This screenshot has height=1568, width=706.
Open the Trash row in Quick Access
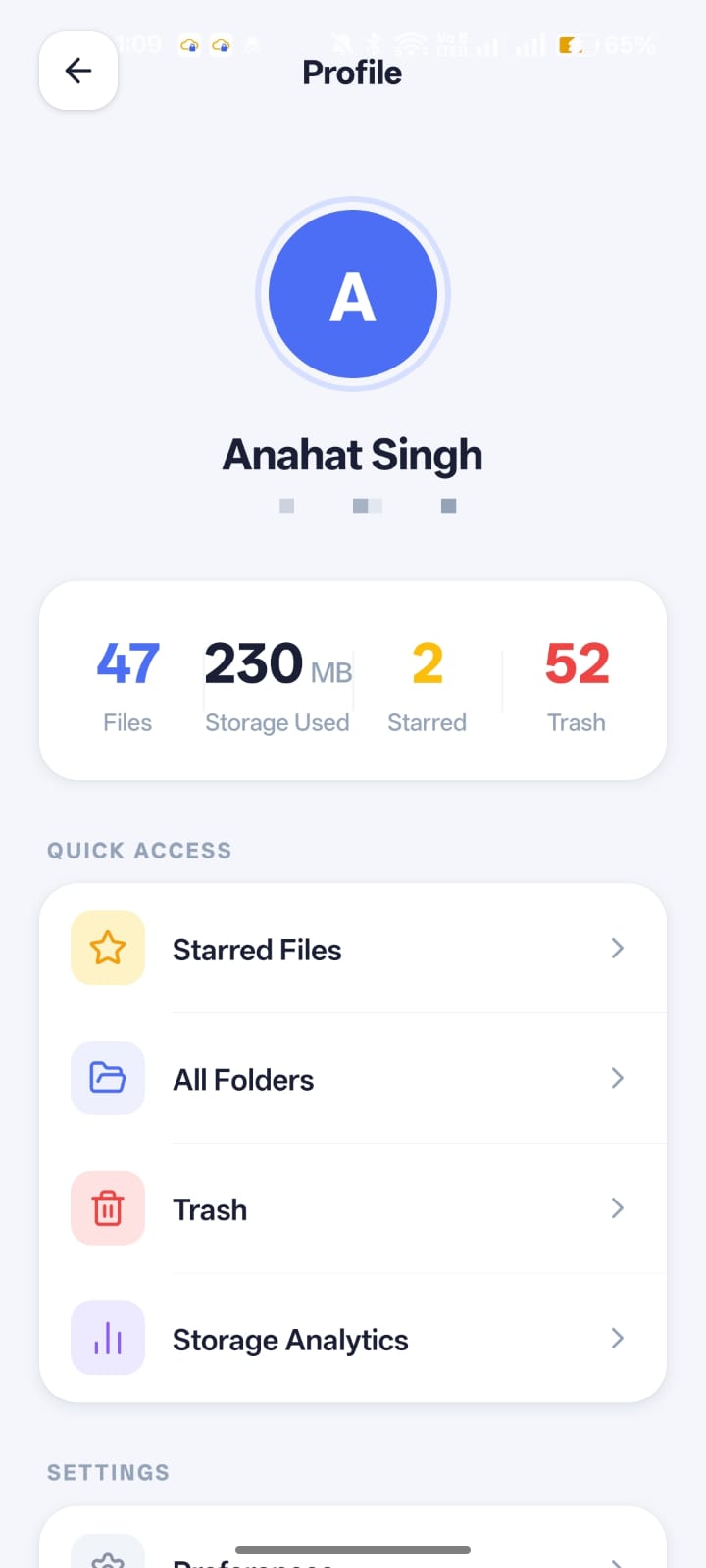(x=353, y=1209)
